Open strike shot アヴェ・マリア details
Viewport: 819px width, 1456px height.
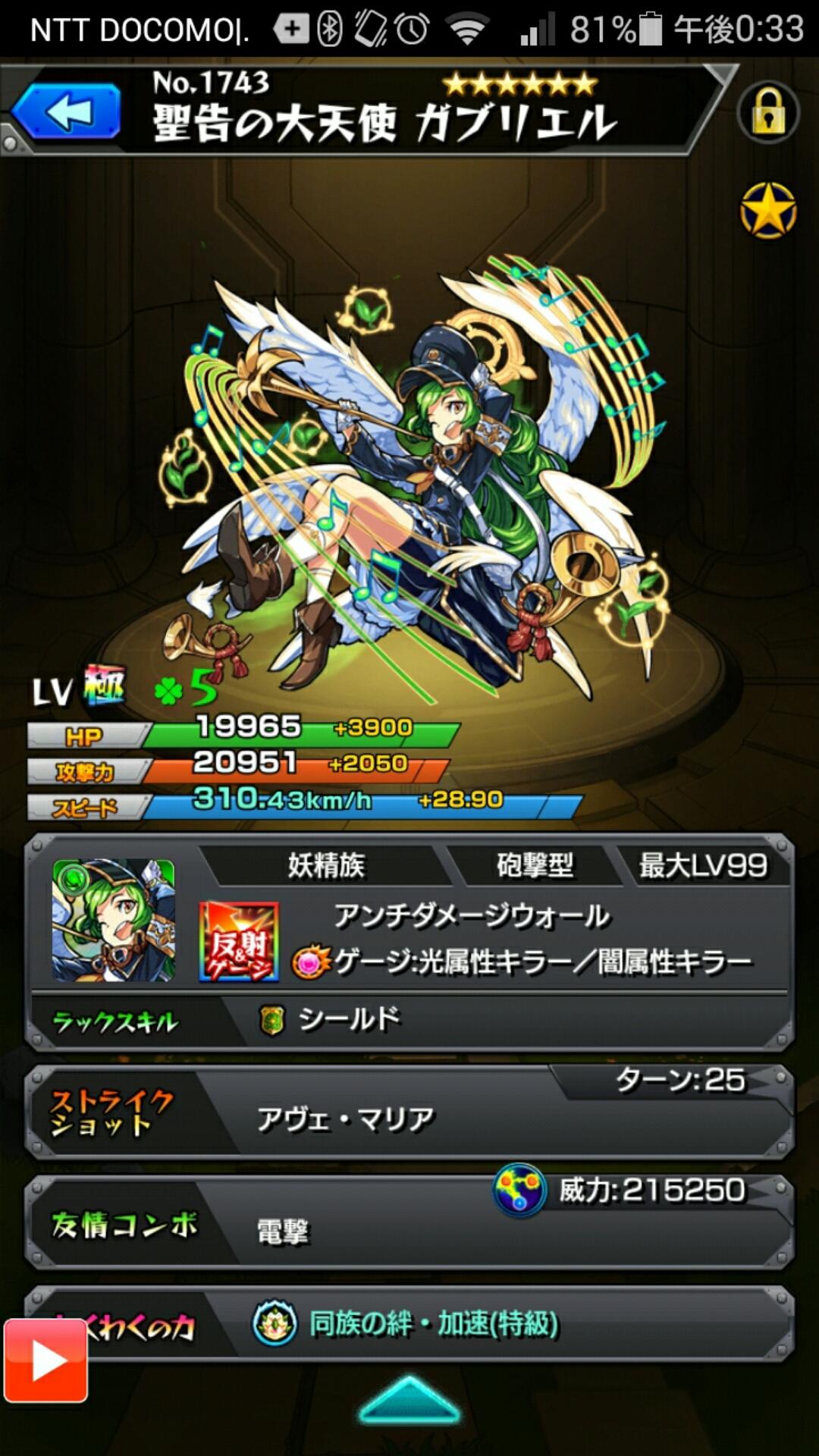[409, 1116]
